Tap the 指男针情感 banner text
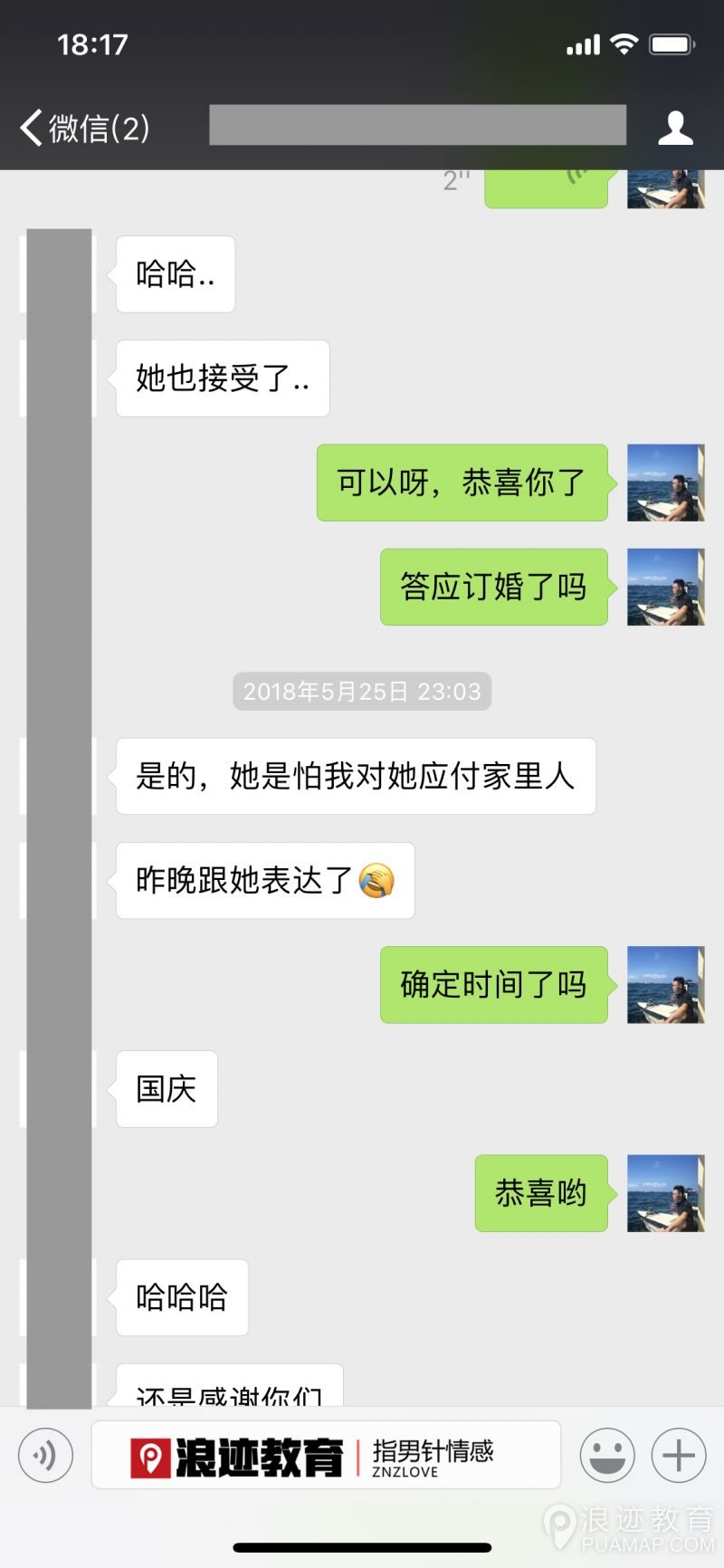The height and width of the screenshot is (1568, 724). pos(434,1446)
